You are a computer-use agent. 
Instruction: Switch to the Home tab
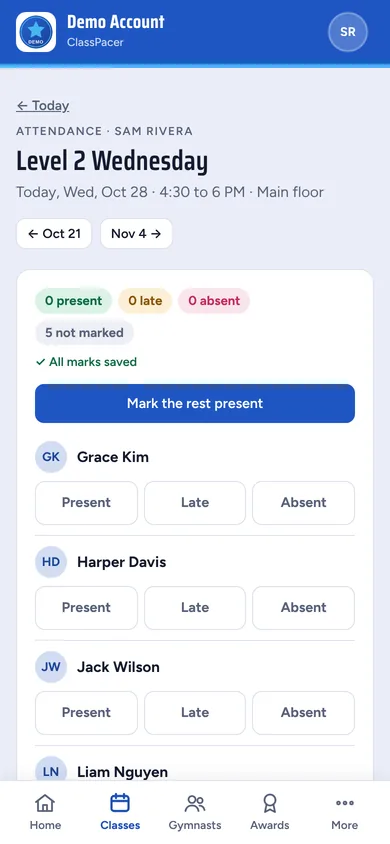pyautogui.click(x=45, y=812)
